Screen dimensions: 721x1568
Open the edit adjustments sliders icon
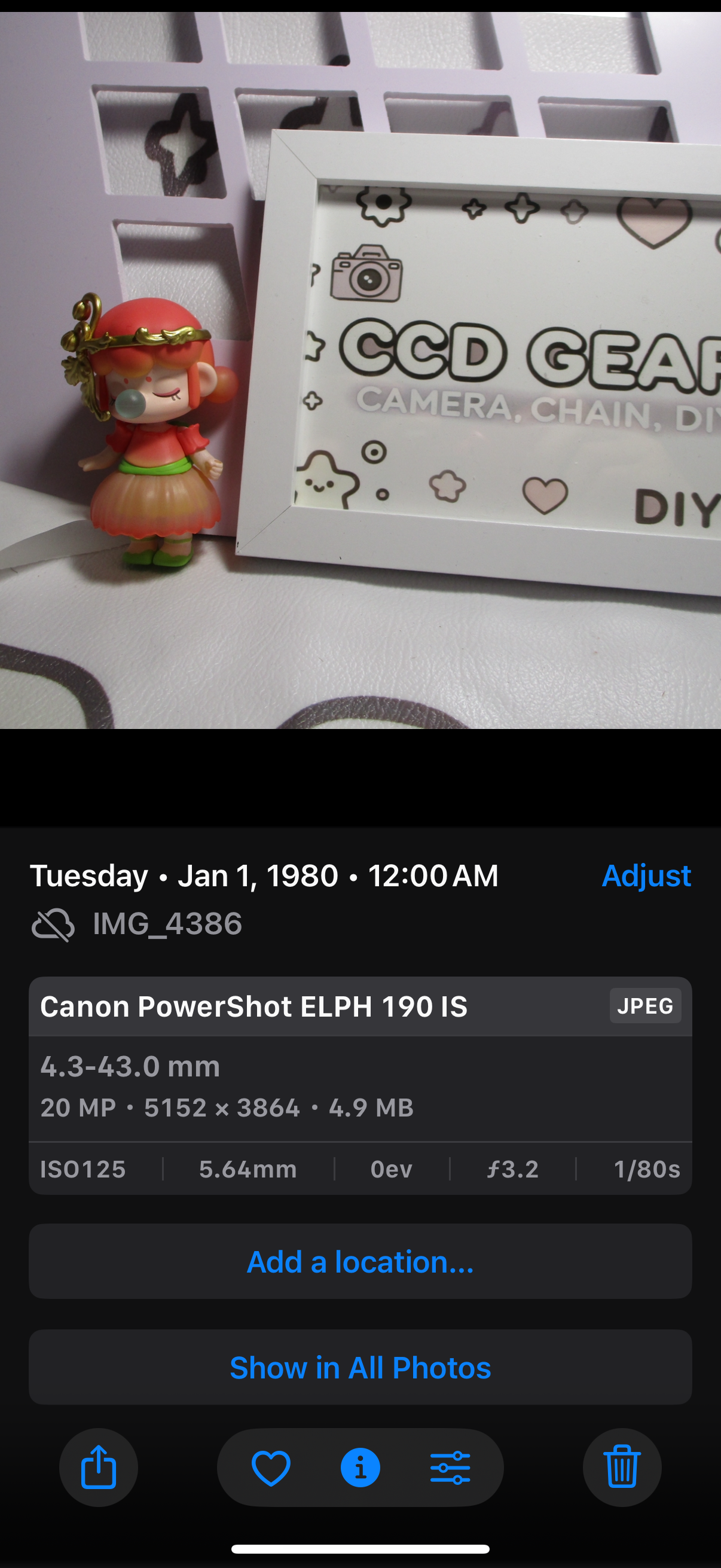click(450, 1468)
